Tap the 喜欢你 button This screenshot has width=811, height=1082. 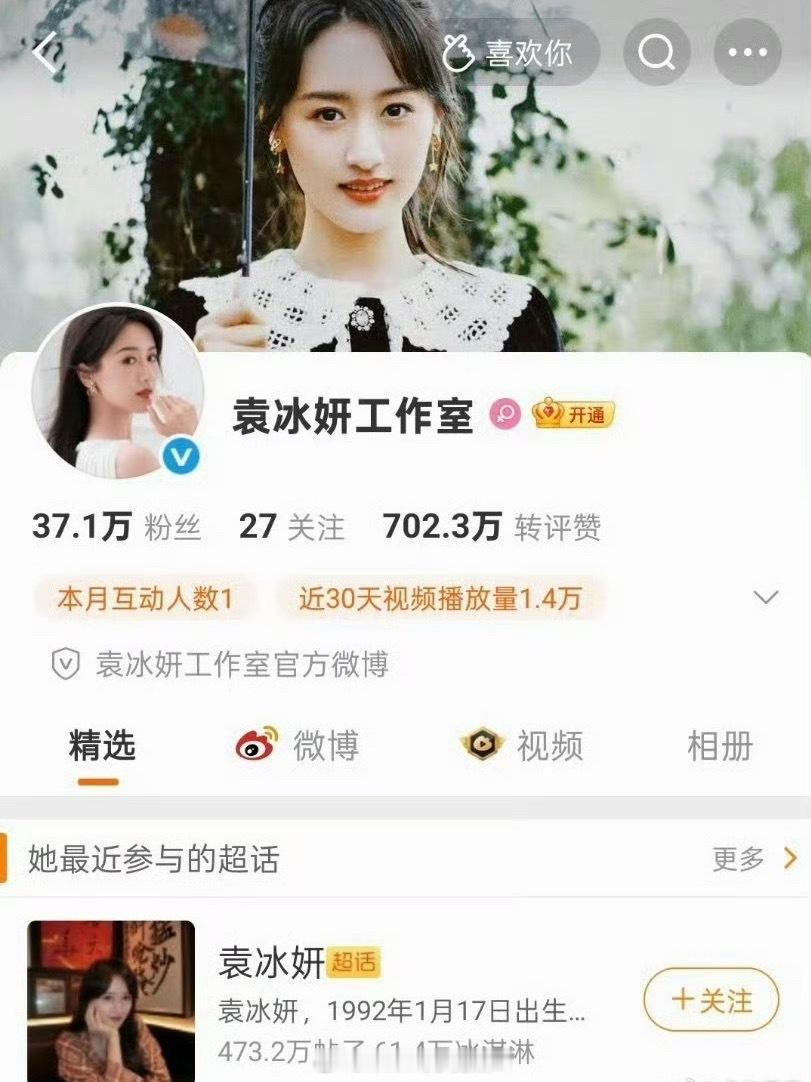click(509, 53)
